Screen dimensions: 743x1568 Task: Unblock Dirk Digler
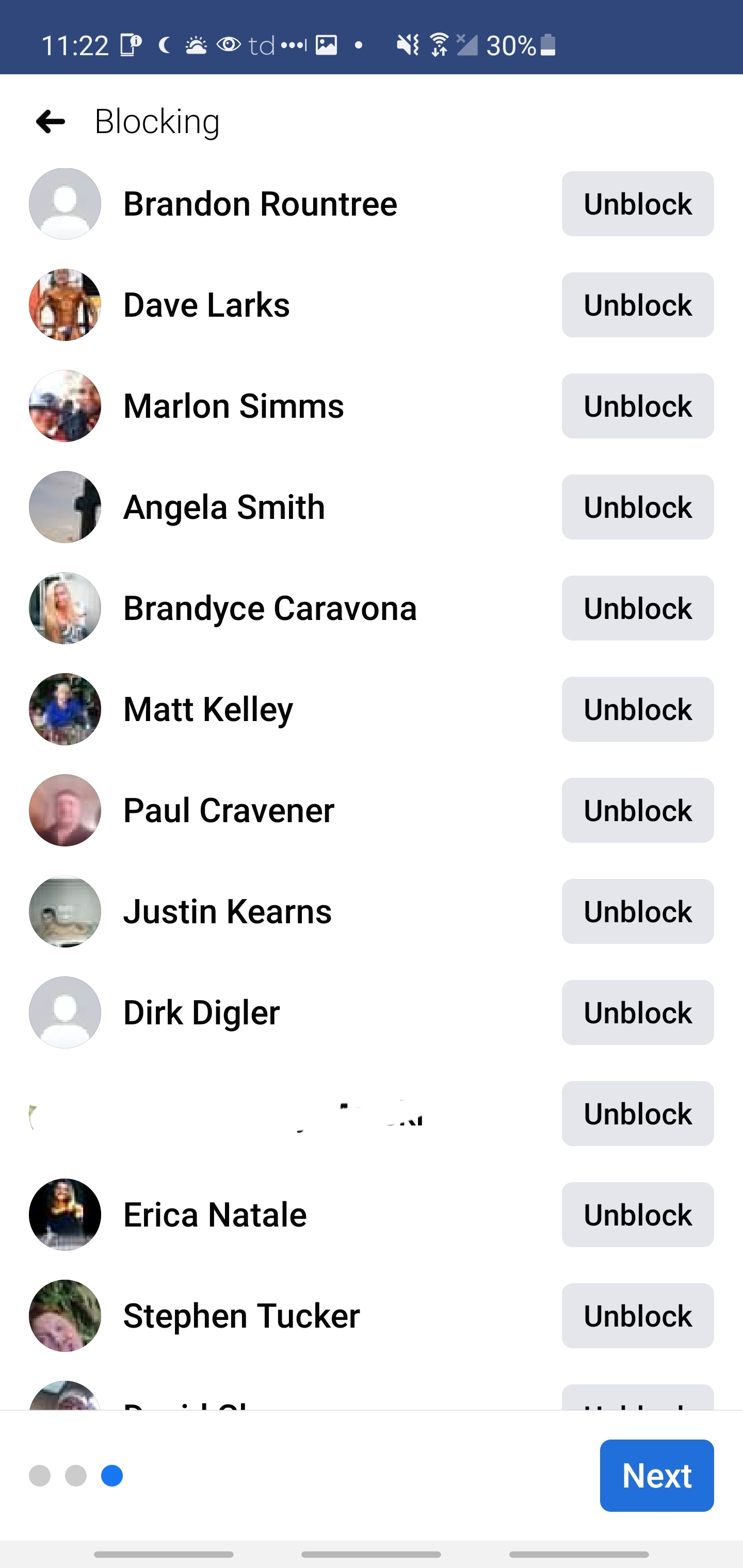click(x=637, y=1012)
